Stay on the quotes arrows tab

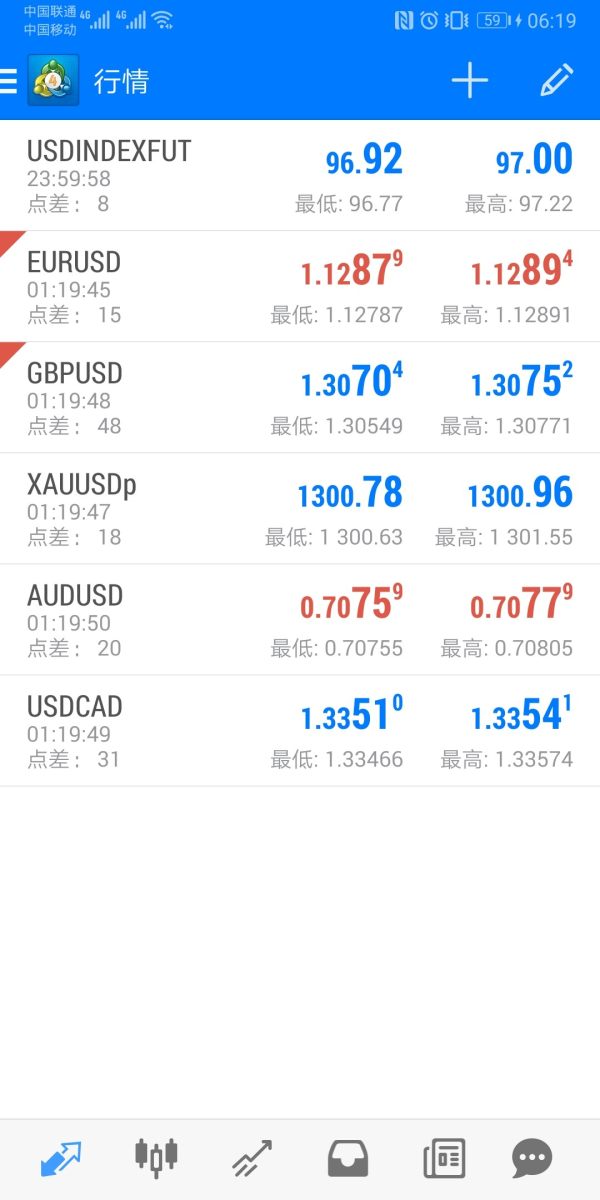coord(60,1159)
